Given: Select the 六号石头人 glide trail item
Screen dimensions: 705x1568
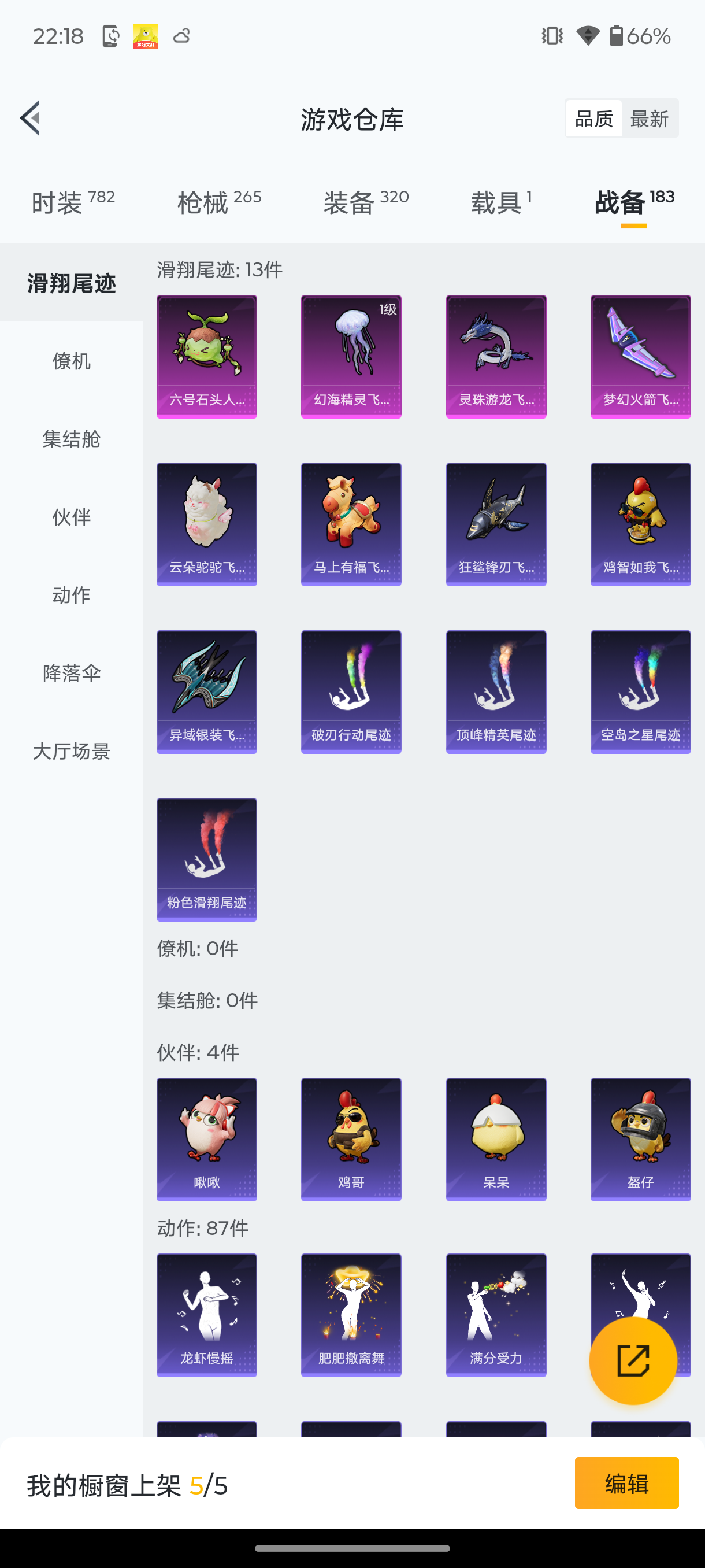Looking at the screenshot, I should (x=206, y=356).
